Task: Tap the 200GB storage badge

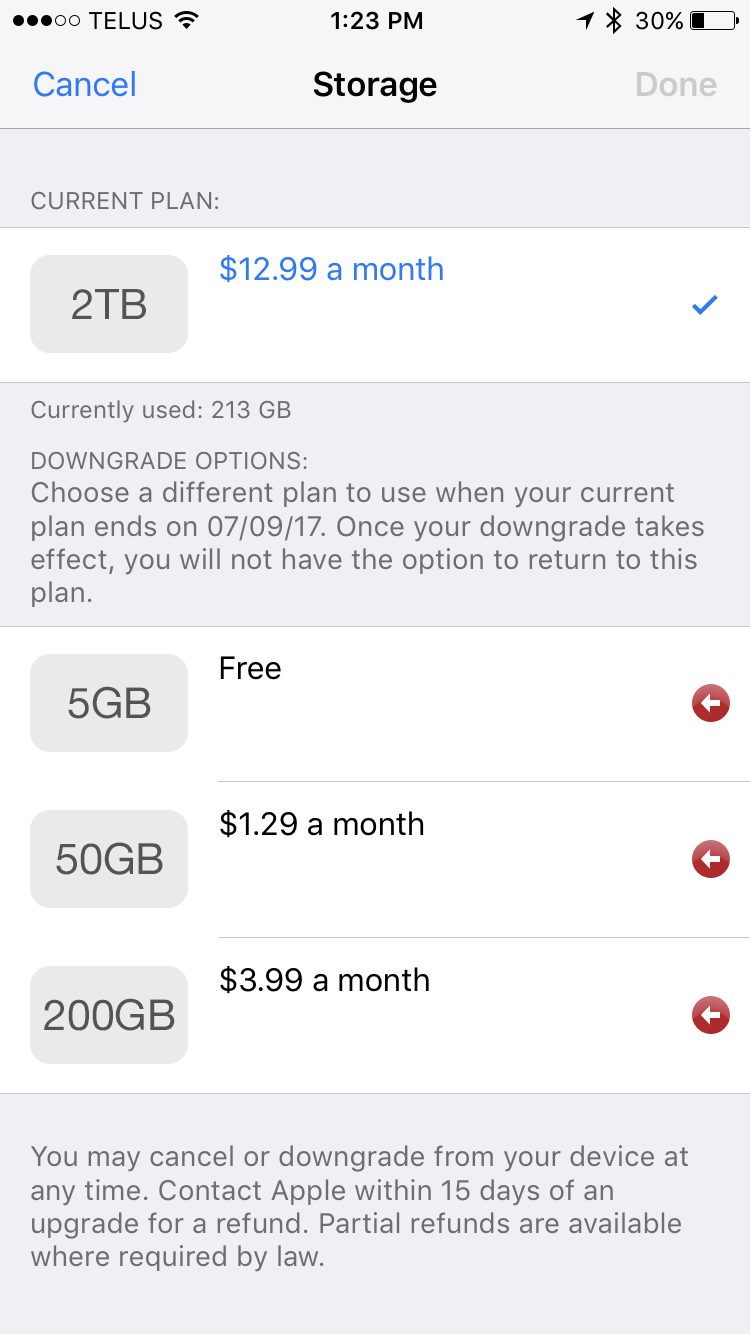Action: (x=108, y=1015)
